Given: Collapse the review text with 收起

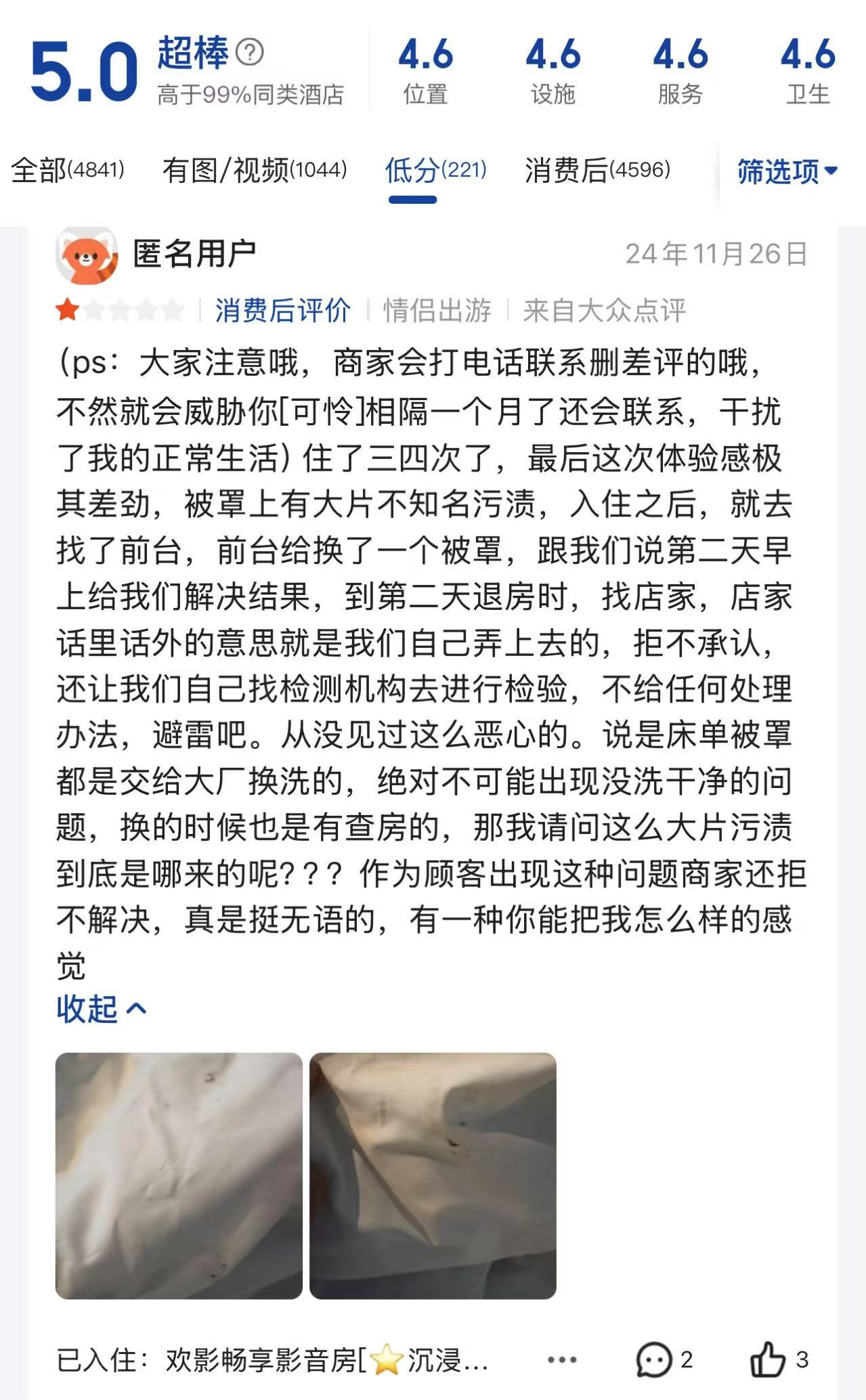Looking at the screenshot, I should coord(102,1009).
